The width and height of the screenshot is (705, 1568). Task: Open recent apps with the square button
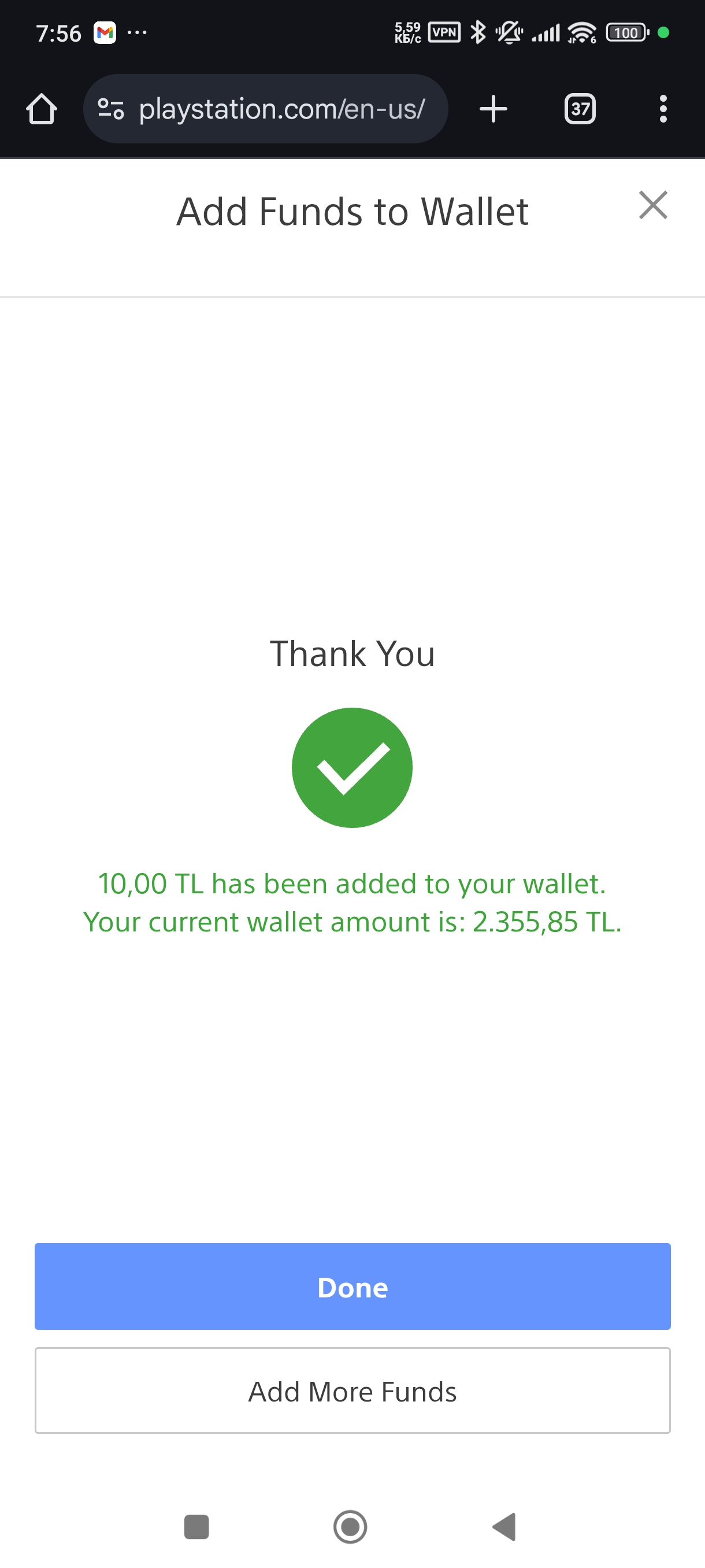[x=196, y=1527]
